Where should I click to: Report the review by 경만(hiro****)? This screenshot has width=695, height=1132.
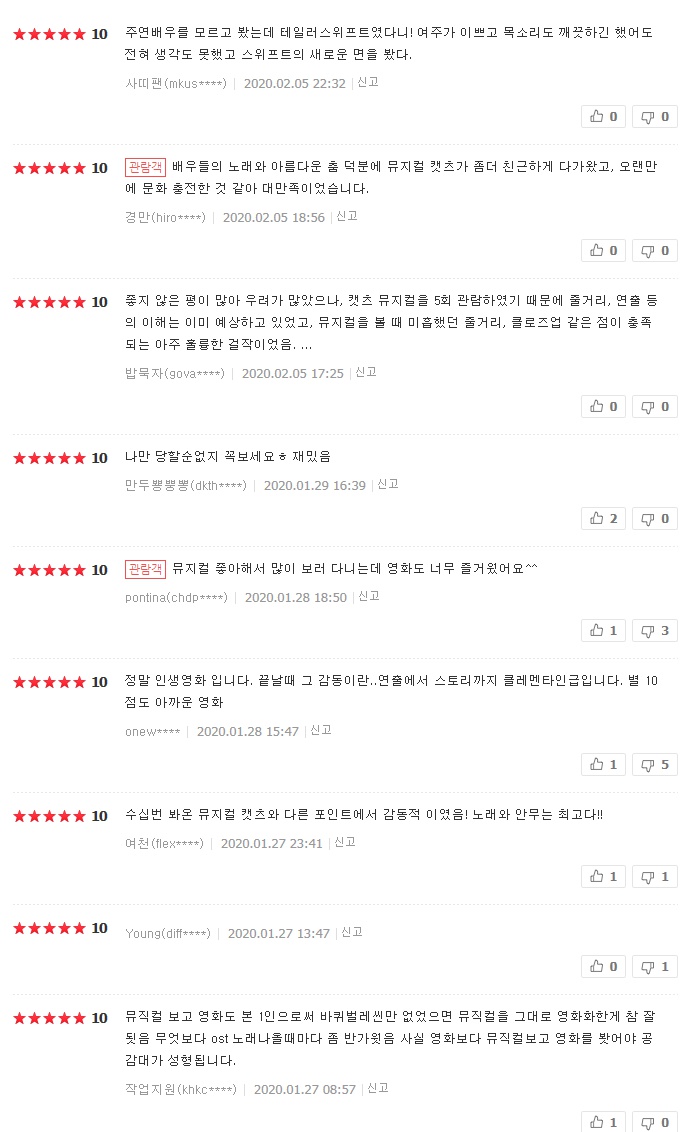(x=346, y=216)
